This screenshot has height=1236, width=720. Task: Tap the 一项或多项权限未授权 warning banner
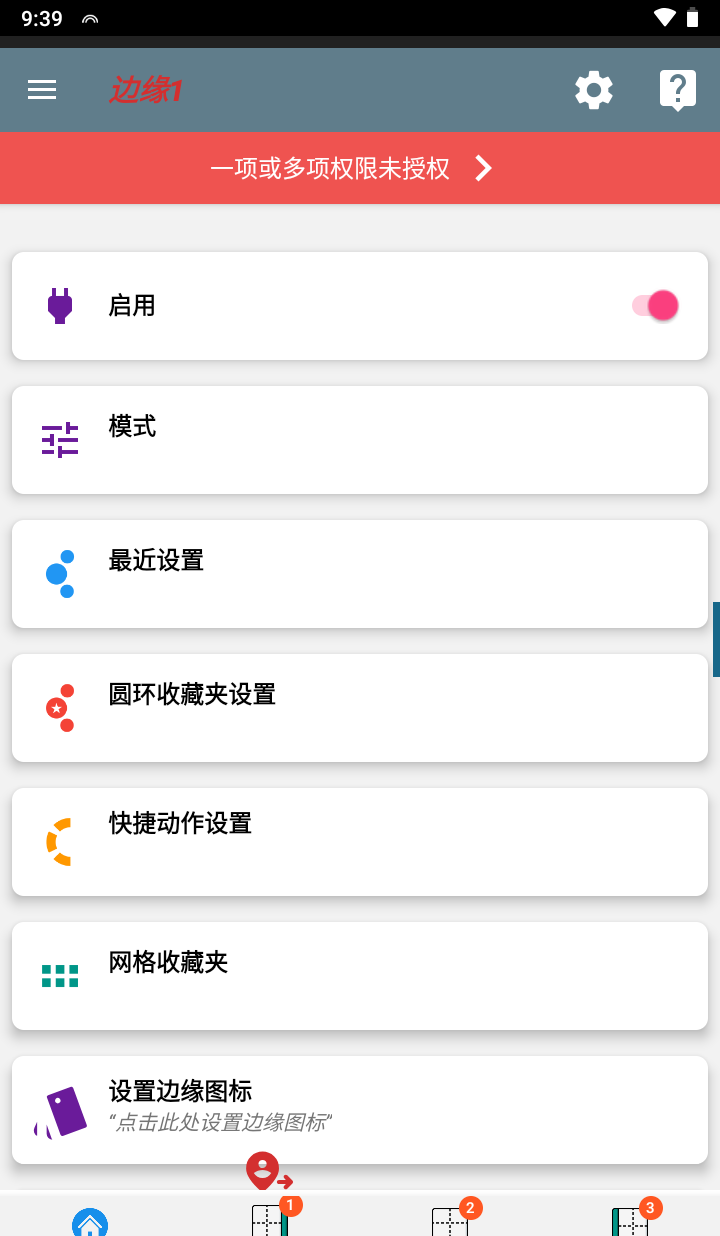tap(330, 168)
